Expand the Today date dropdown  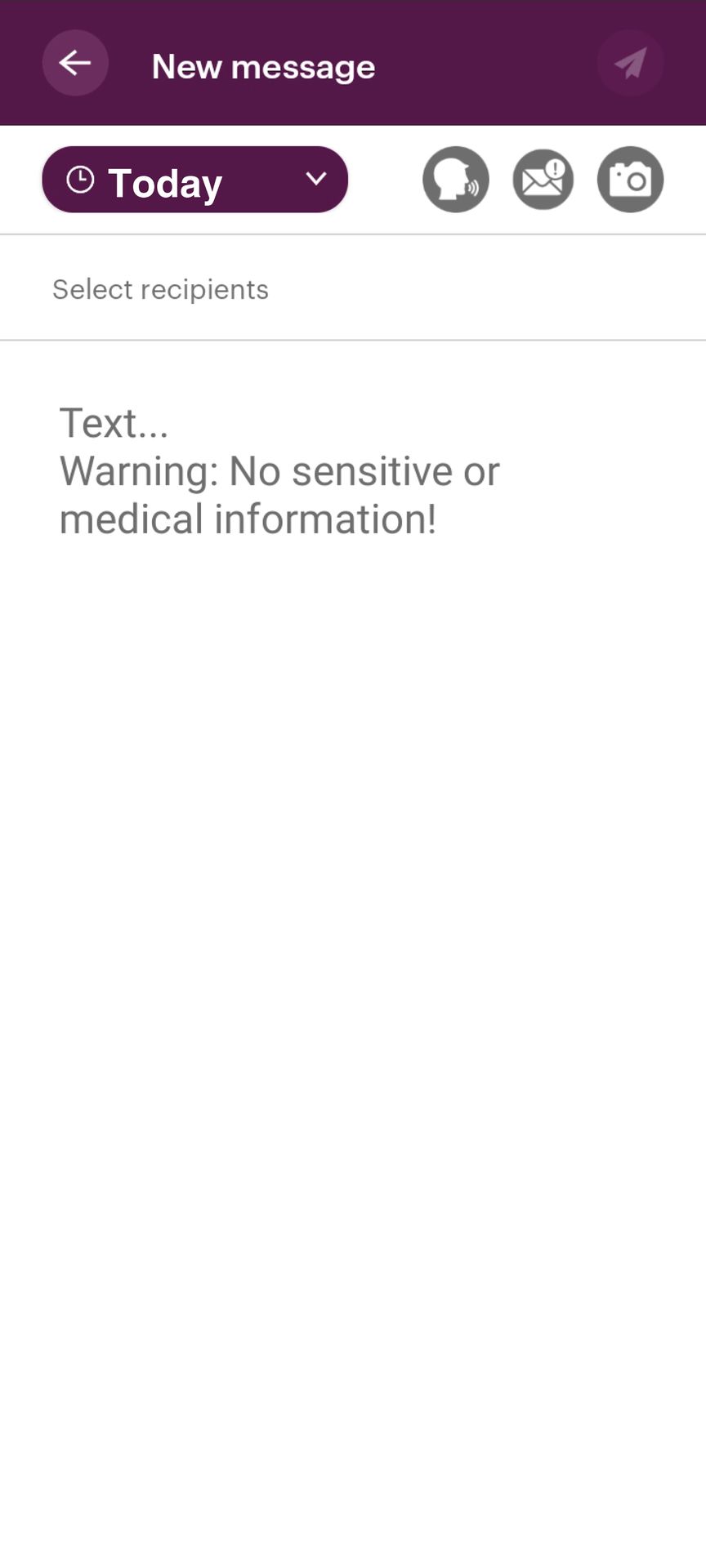194,180
